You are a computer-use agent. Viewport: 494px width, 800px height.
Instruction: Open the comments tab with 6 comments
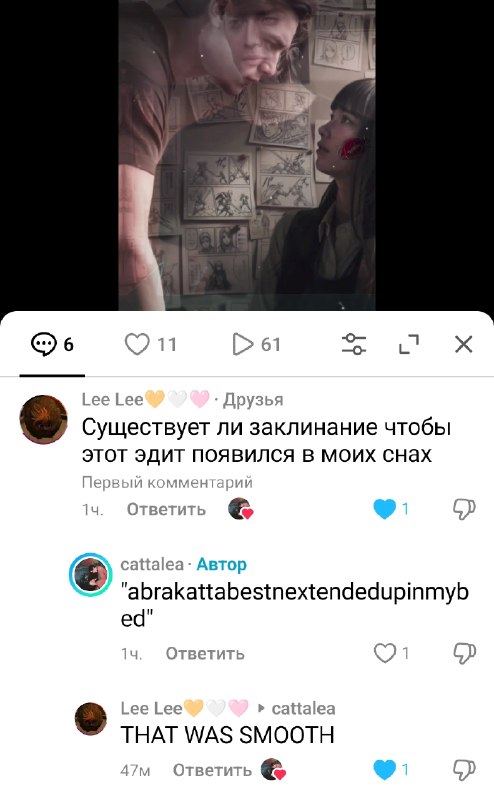52,344
